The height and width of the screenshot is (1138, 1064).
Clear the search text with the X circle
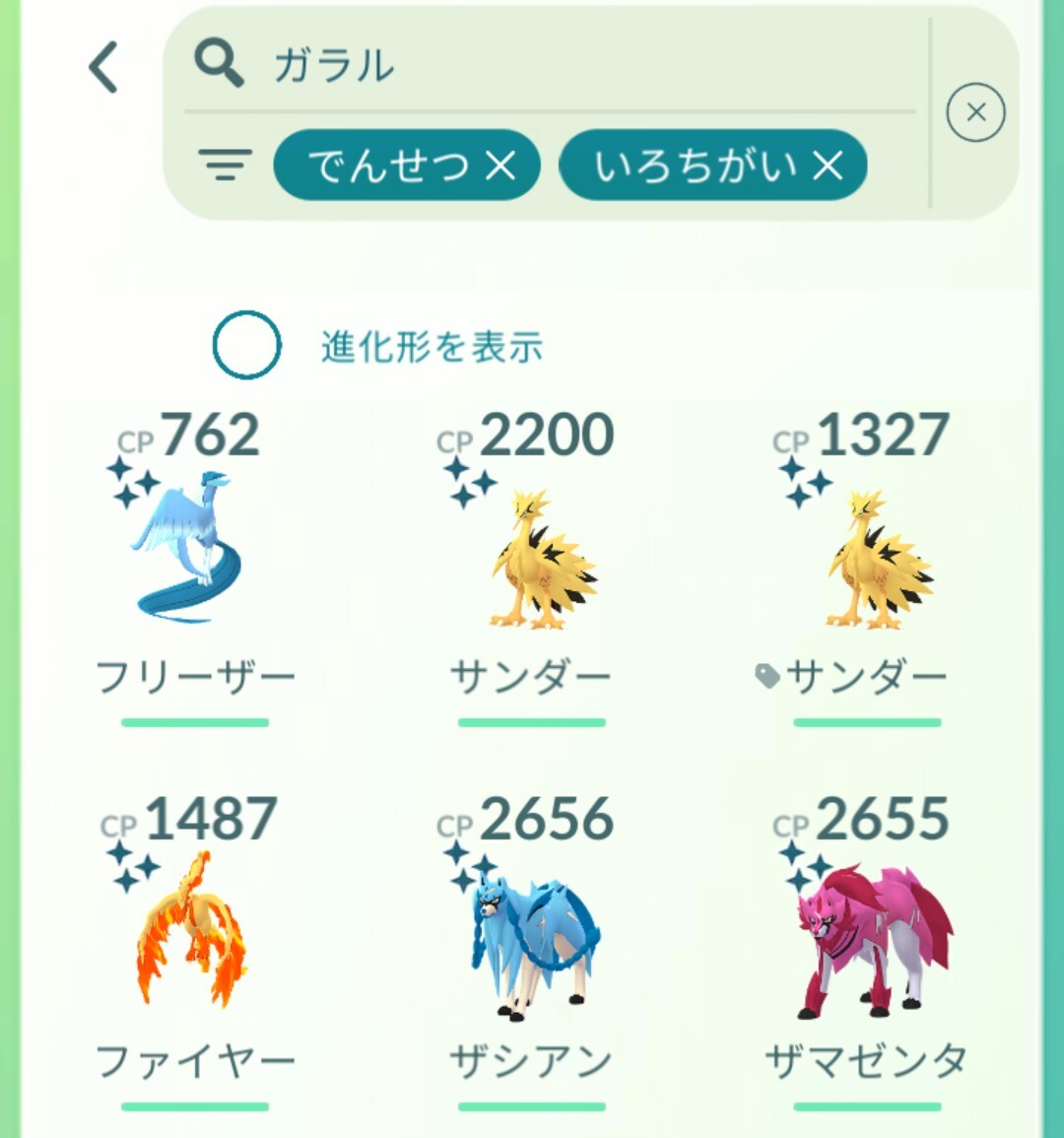point(975,113)
